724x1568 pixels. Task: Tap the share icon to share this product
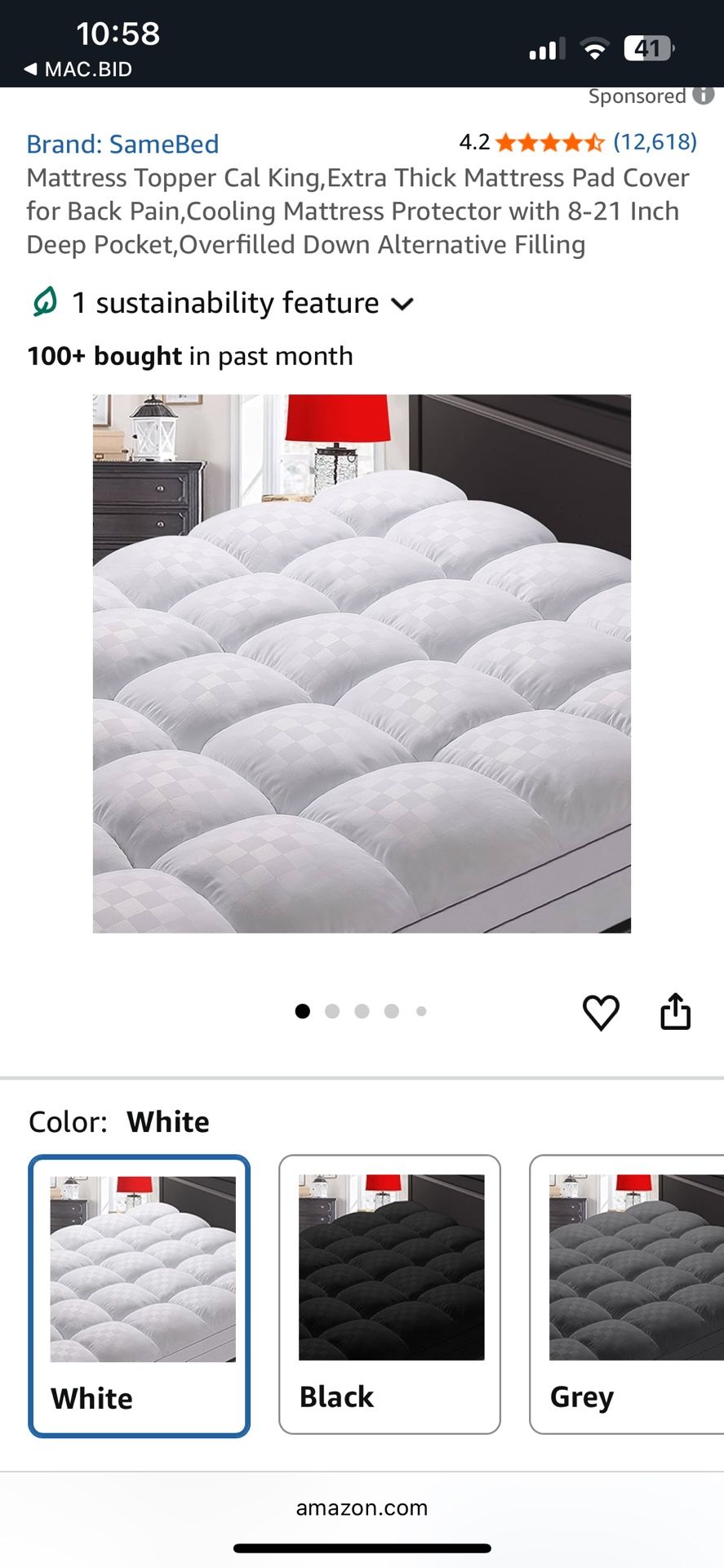click(x=675, y=1011)
